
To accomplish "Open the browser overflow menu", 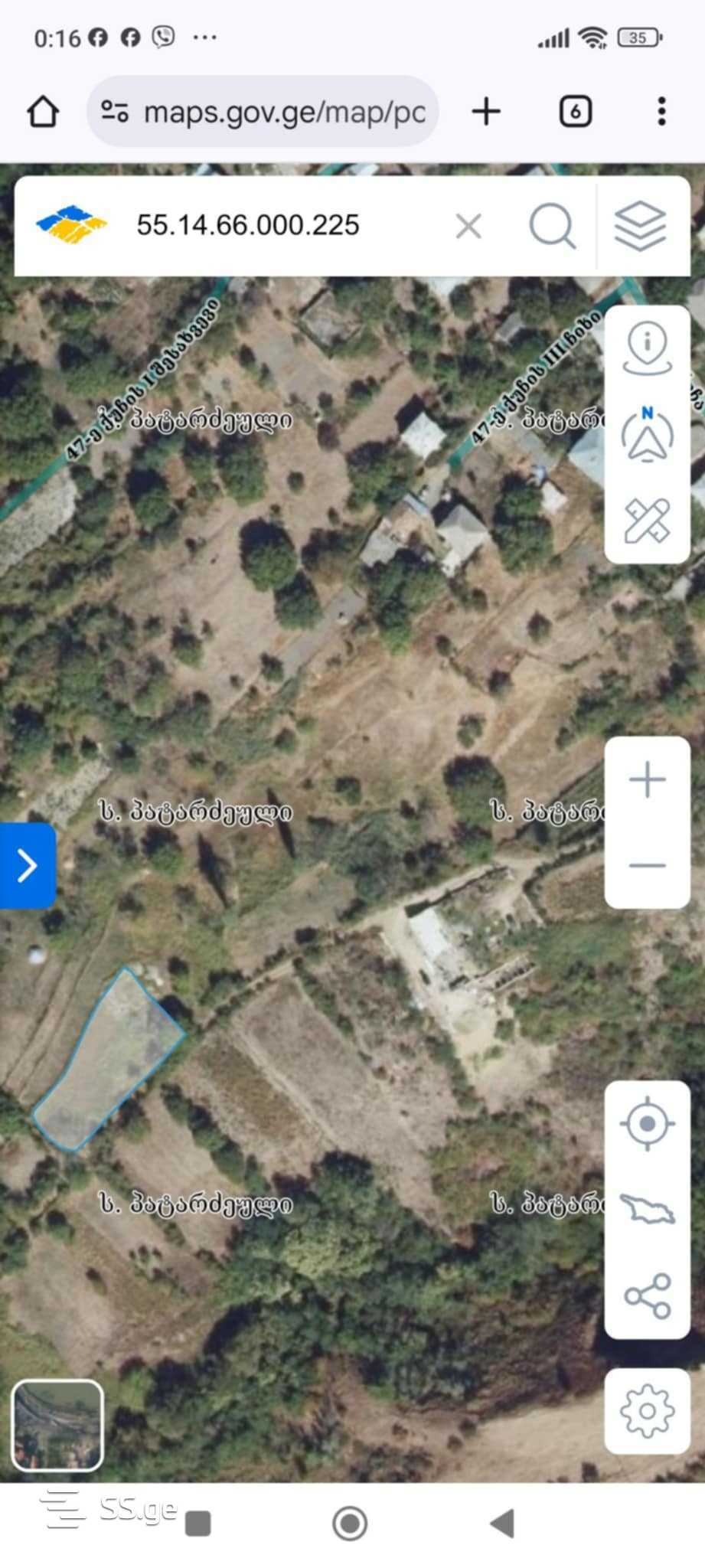I will [661, 112].
